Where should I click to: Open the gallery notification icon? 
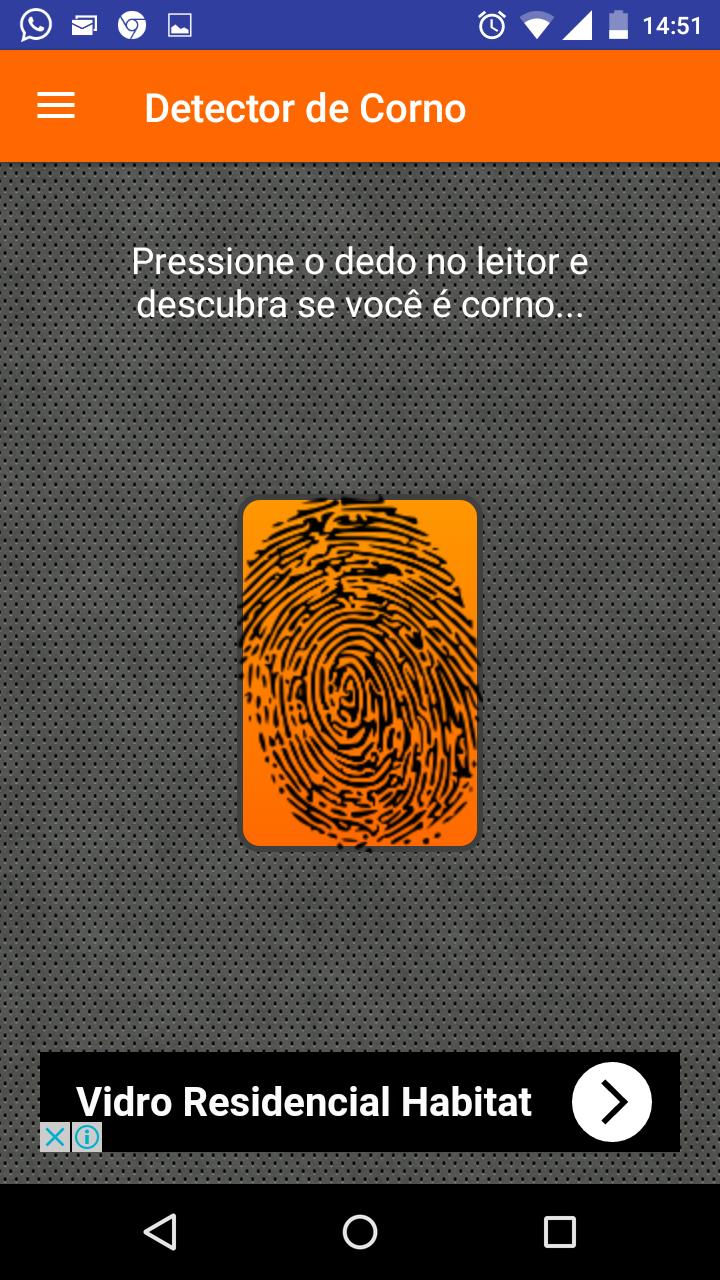tap(178, 25)
